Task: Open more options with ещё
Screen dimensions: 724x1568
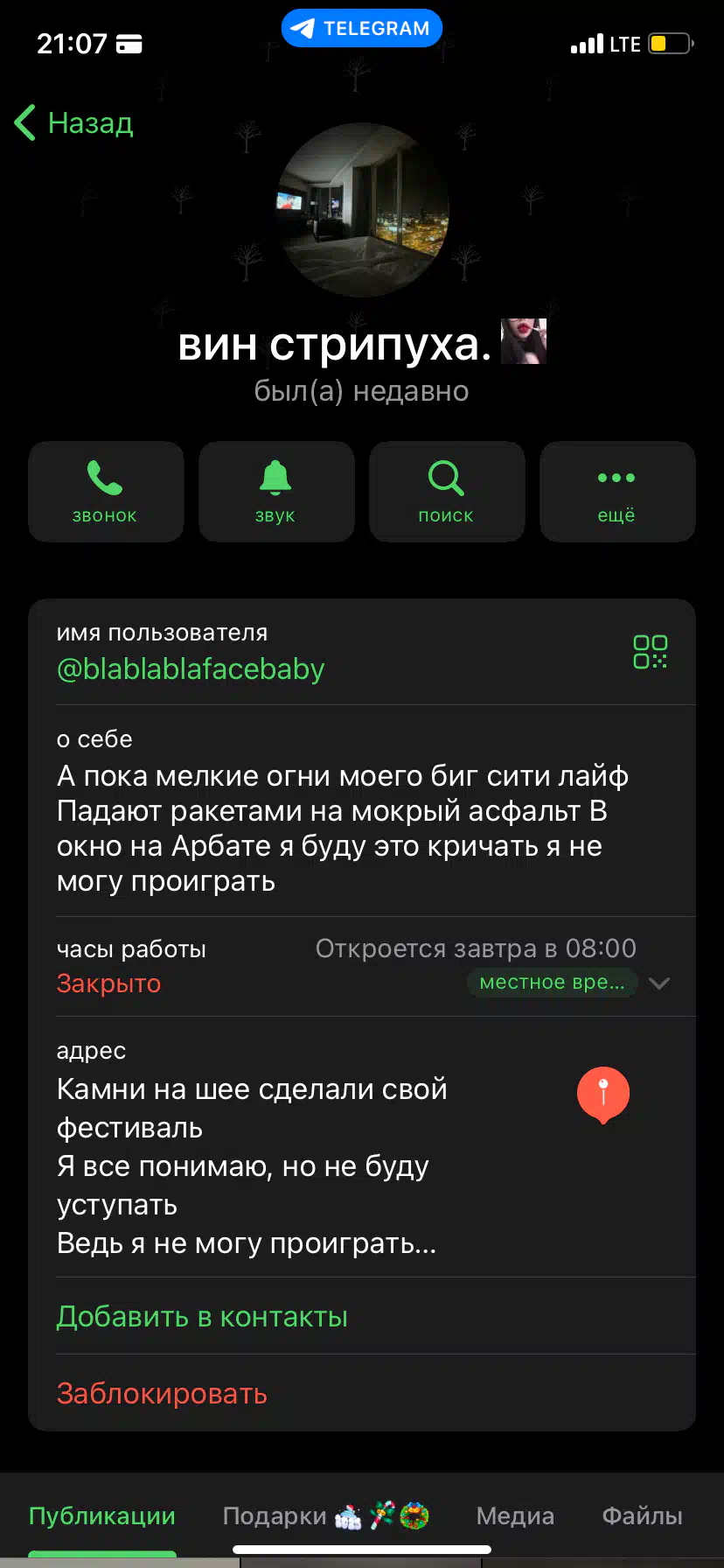Action: coord(616,492)
